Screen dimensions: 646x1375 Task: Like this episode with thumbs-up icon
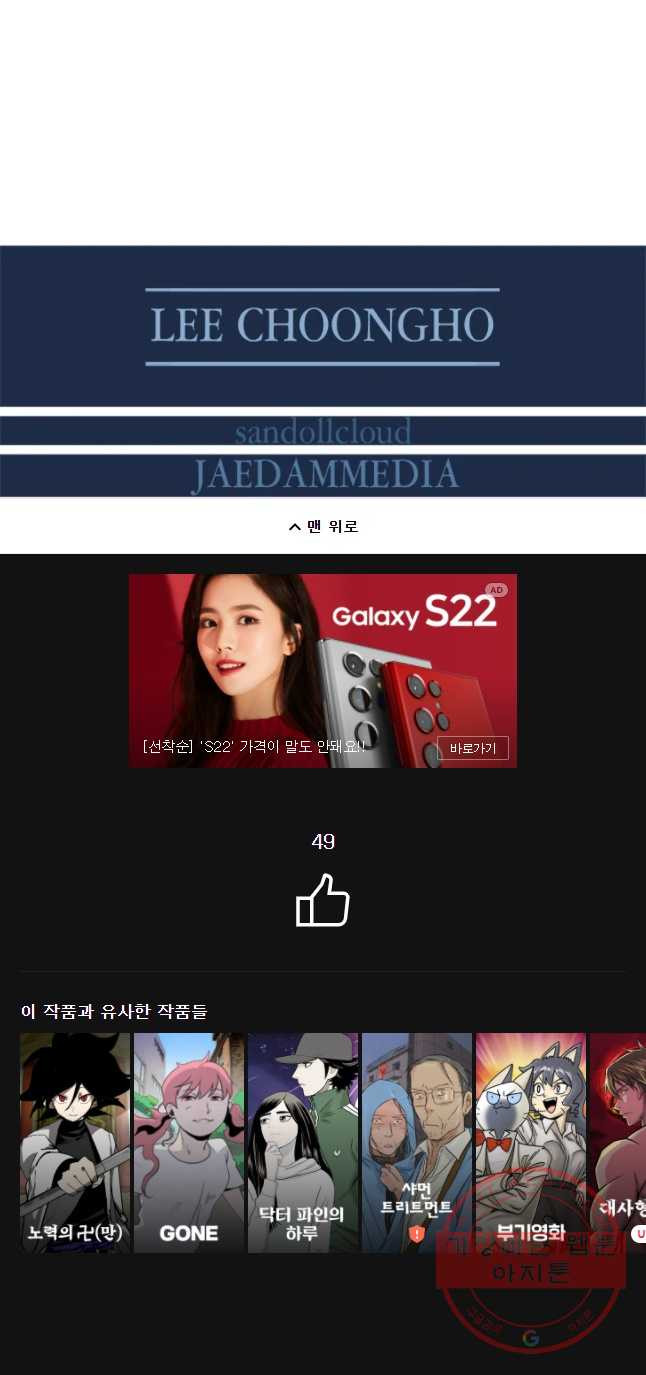coord(322,901)
